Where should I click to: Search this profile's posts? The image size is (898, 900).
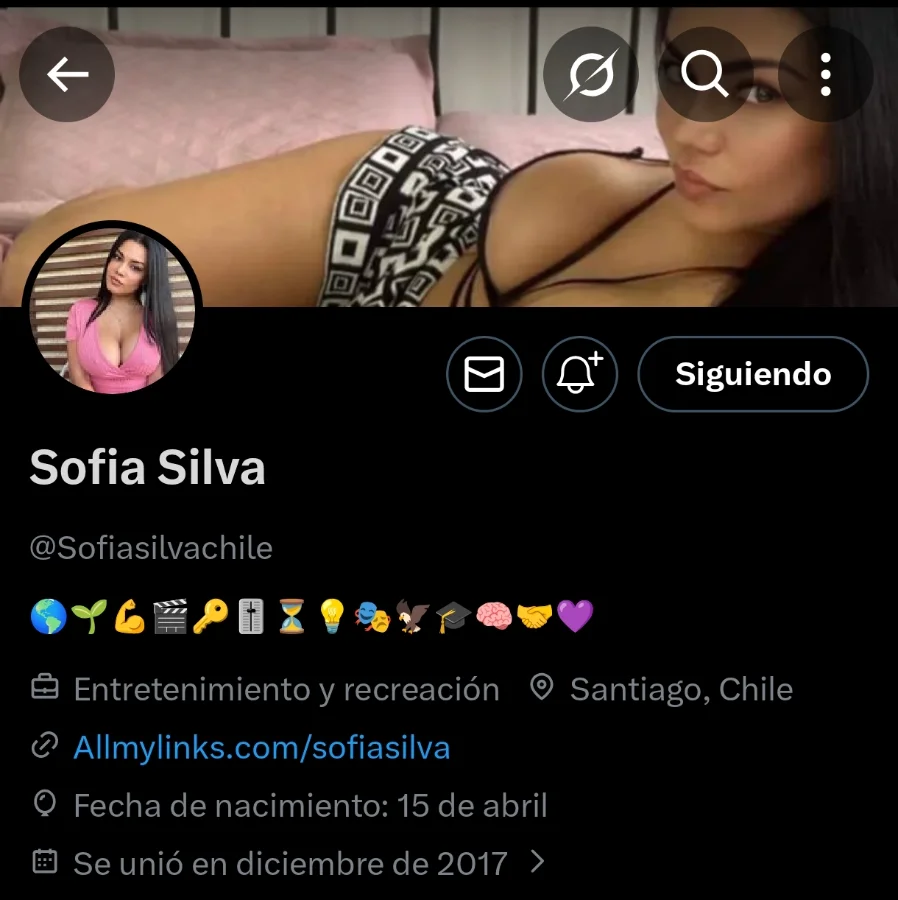point(705,74)
